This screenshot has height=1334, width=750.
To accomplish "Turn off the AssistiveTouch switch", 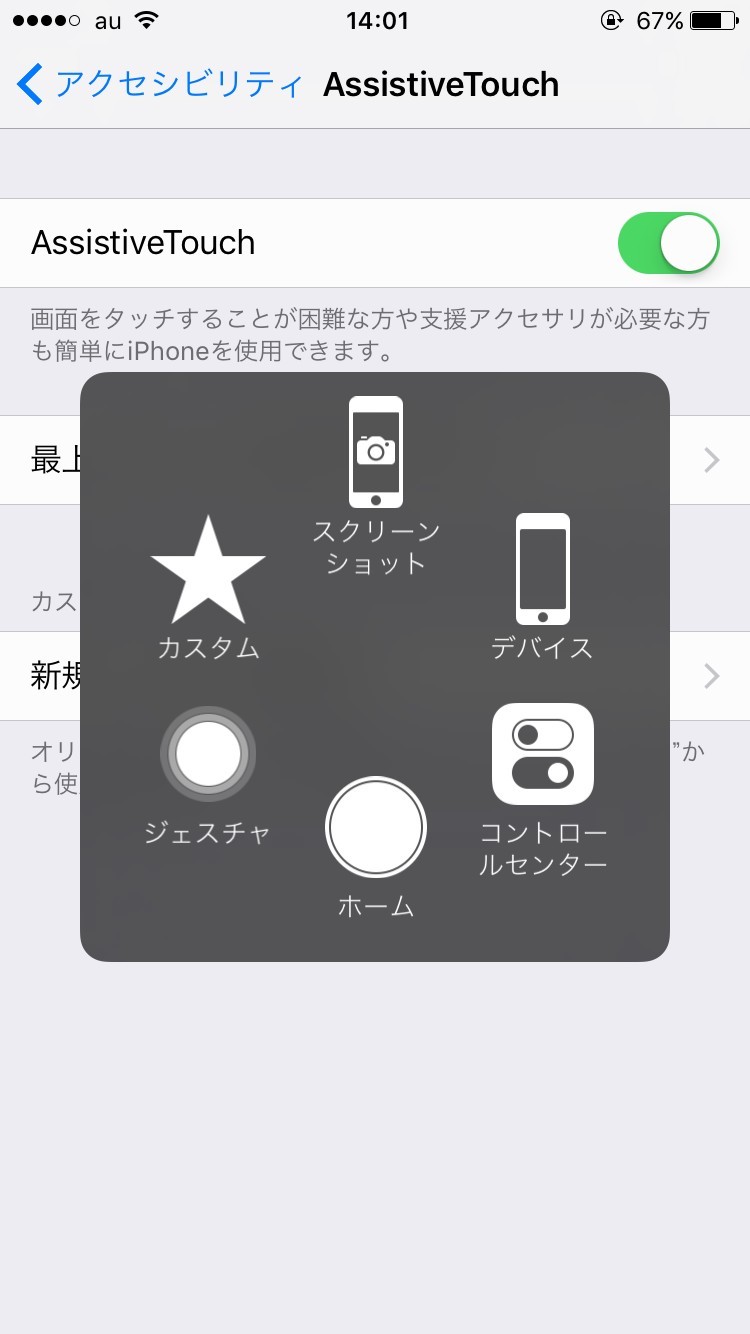I will [668, 243].
